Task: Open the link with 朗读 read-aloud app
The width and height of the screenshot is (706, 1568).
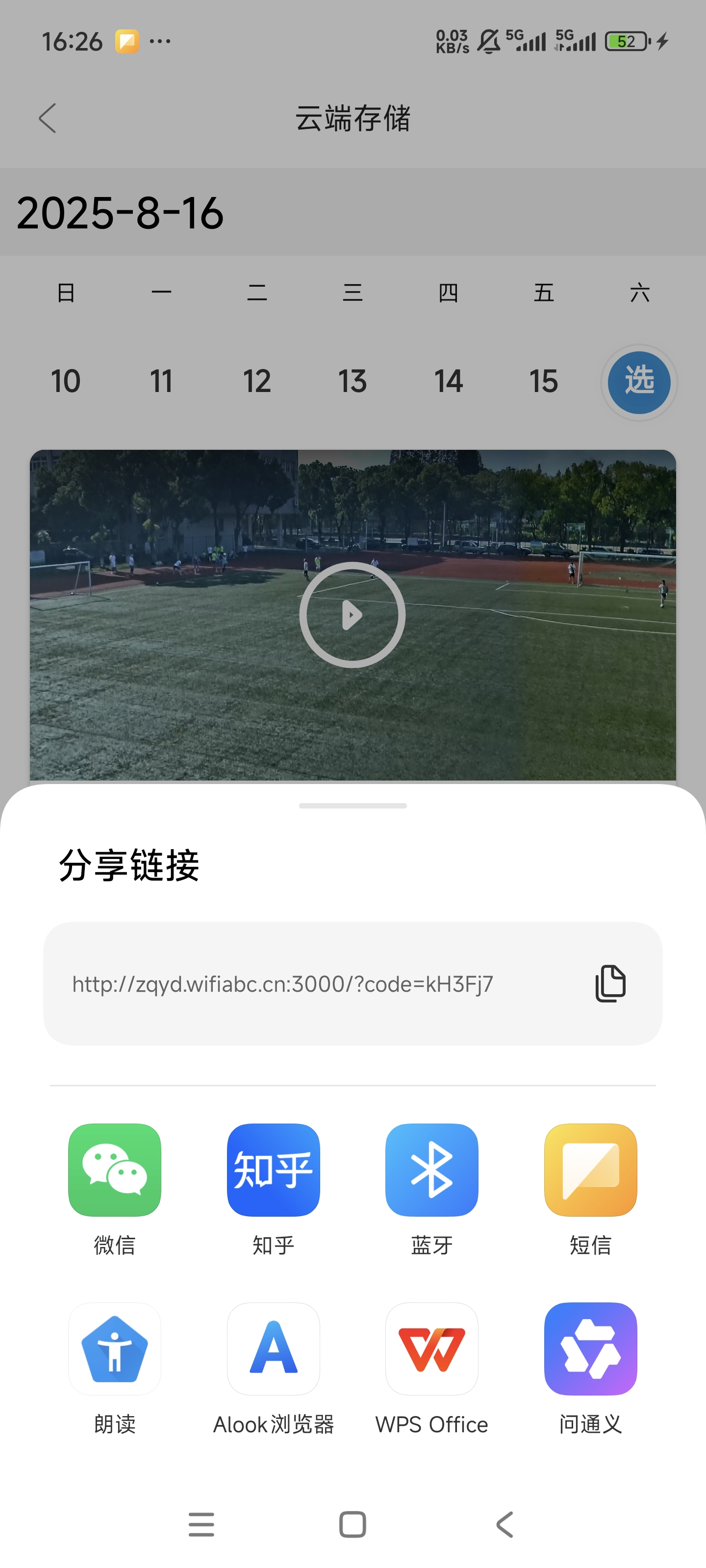Action: point(115,1349)
